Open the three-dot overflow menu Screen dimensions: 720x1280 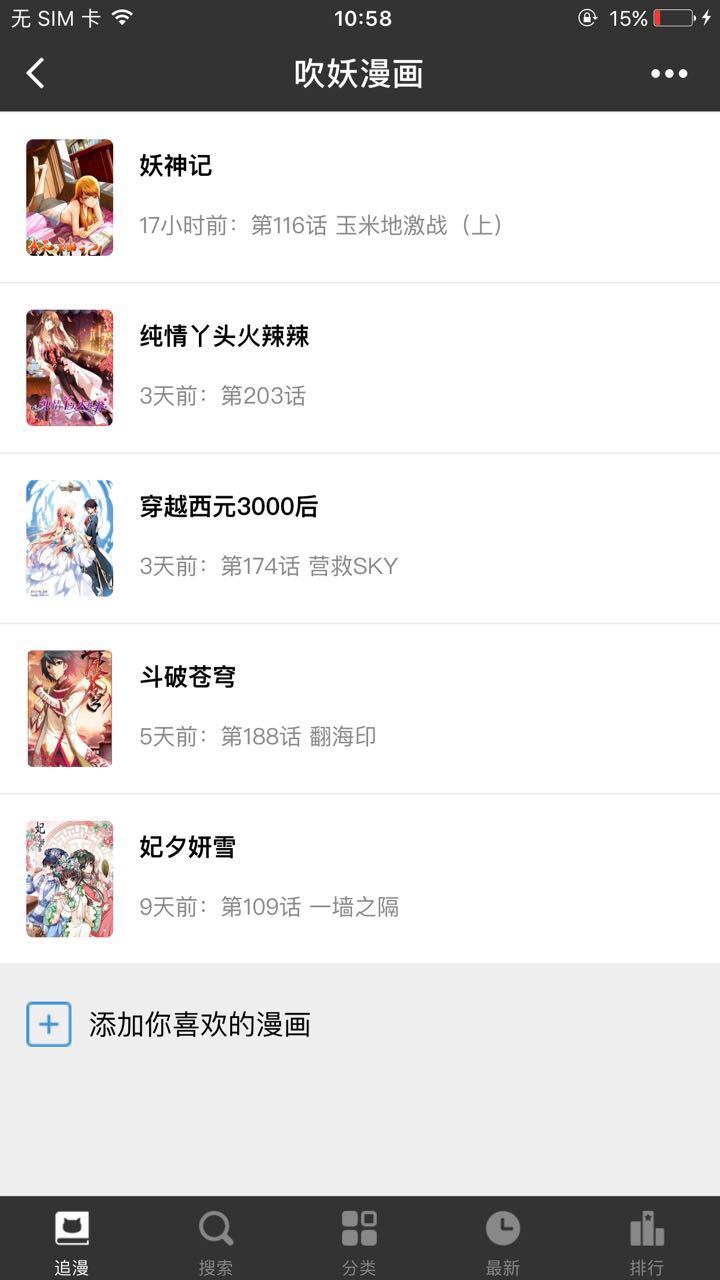pyautogui.click(x=669, y=73)
